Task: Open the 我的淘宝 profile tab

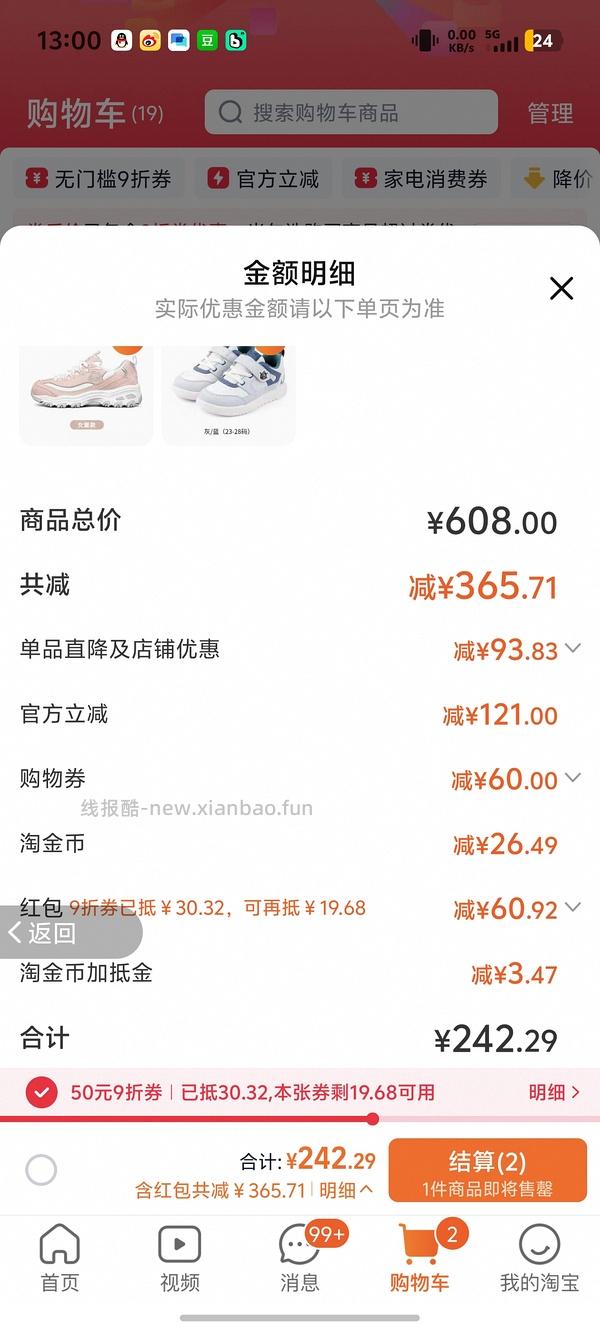Action: coord(539,1258)
